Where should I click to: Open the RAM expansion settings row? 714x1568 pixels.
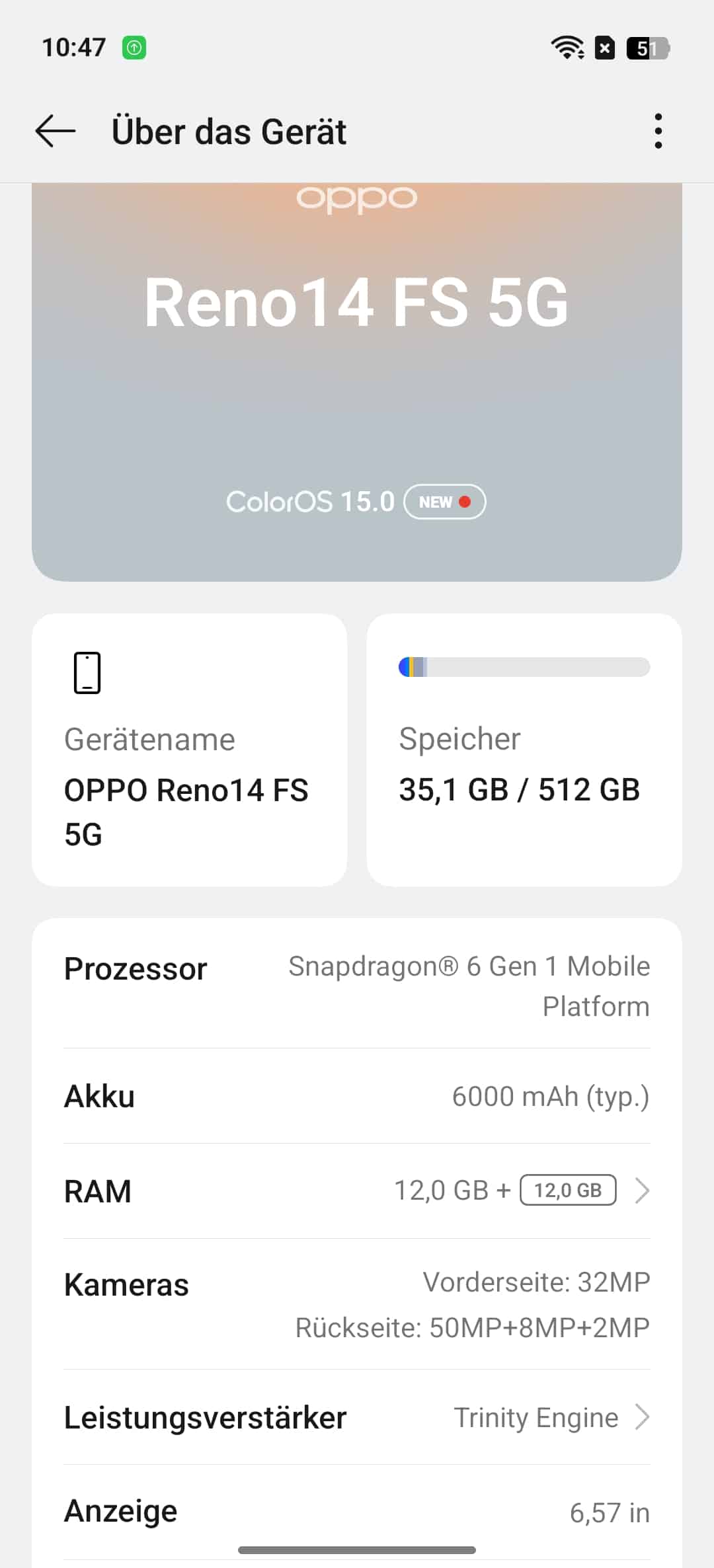(x=357, y=1191)
